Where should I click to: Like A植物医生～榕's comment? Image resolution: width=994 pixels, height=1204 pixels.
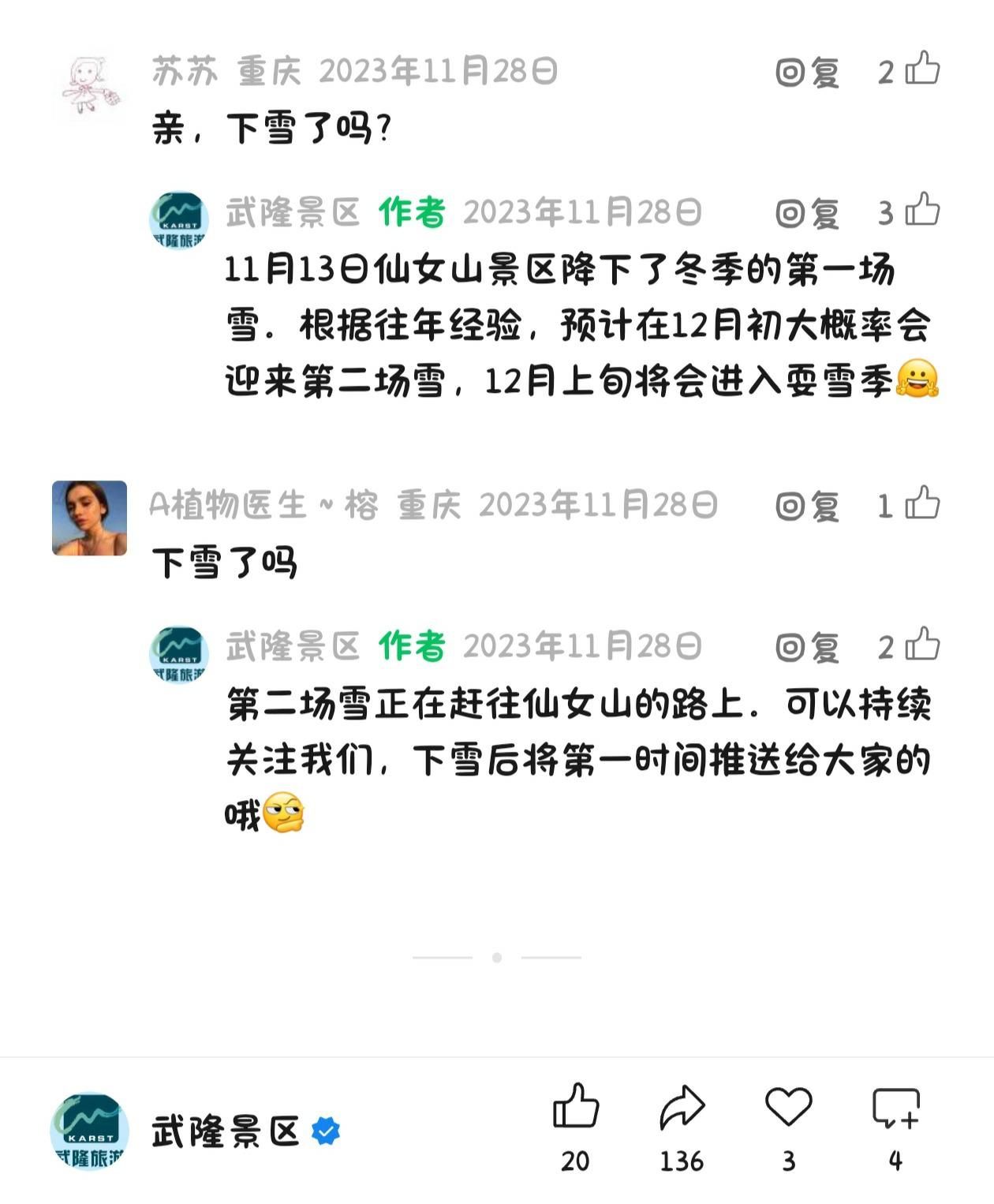(x=921, y=503)
